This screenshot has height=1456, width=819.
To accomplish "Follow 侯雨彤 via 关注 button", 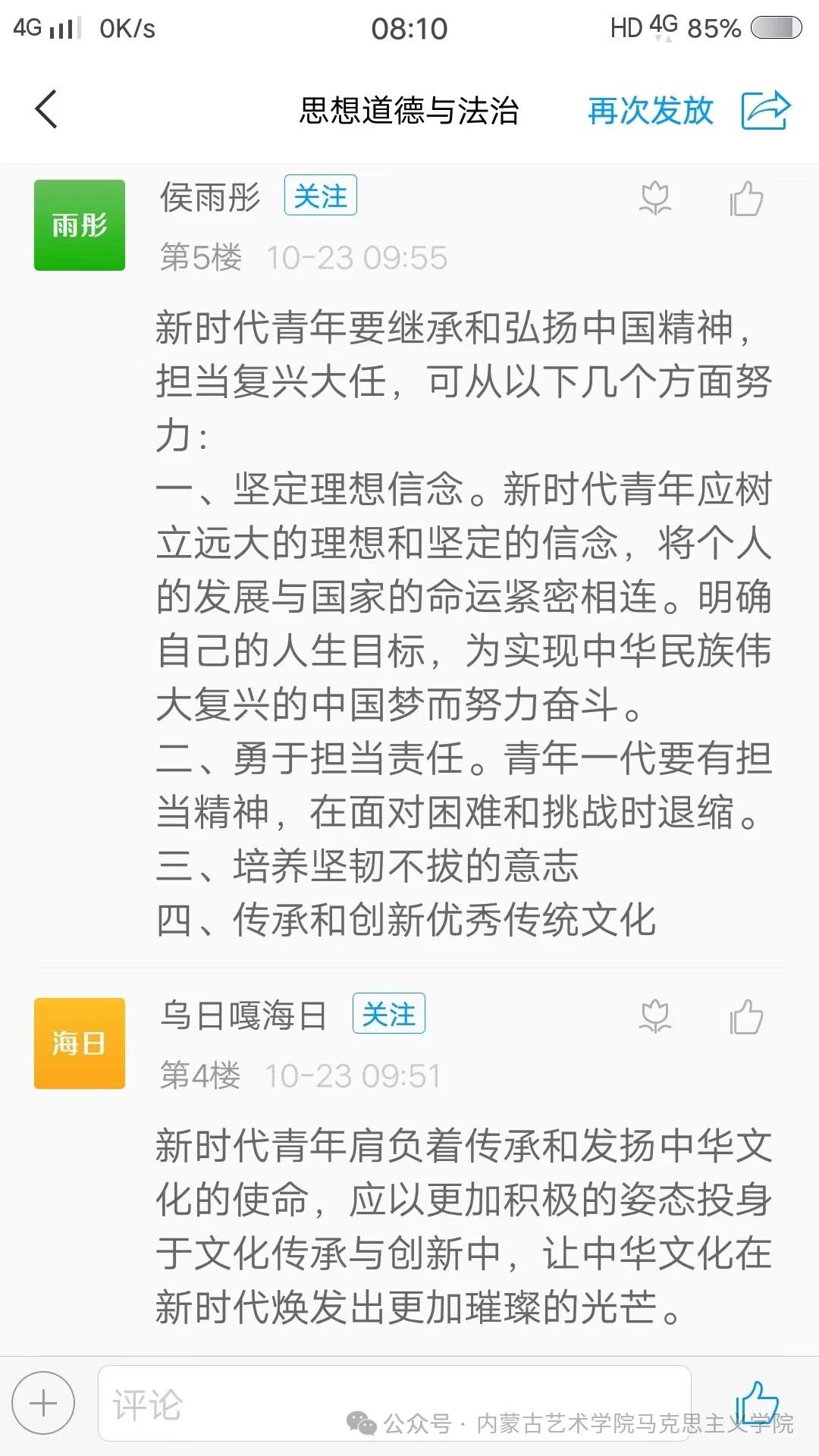I will pos(320,196).
